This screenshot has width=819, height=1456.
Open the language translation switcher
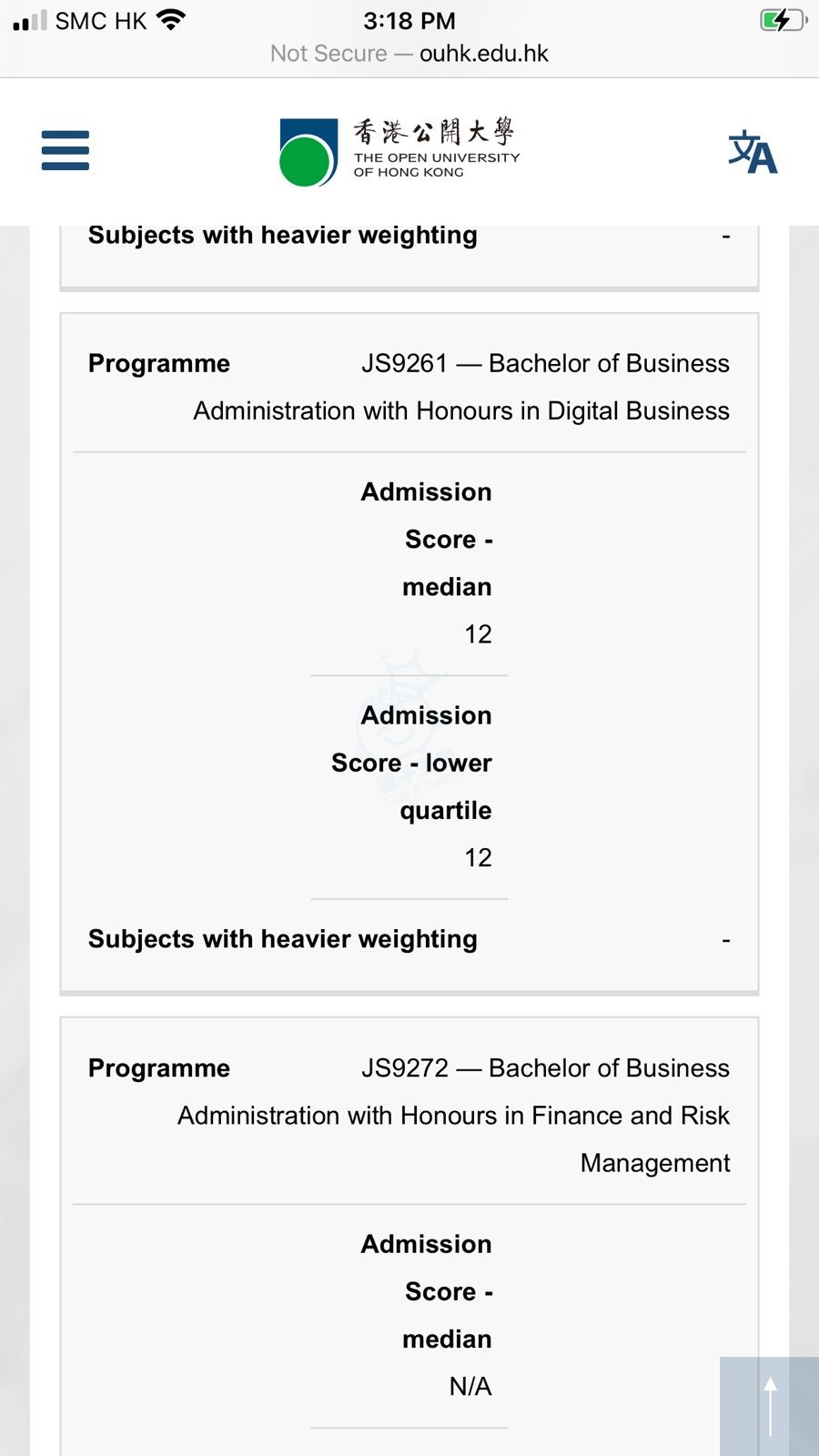point(753,152)
